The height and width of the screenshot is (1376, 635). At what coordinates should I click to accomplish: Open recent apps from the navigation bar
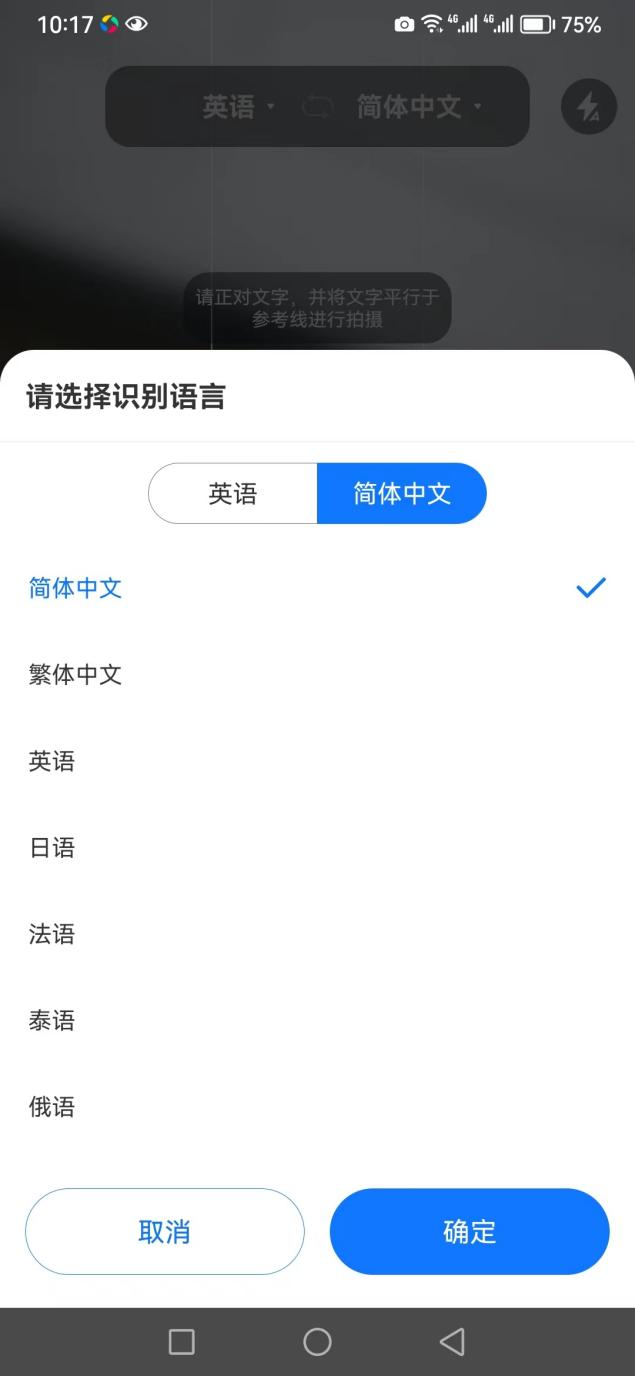[181, 1341]
